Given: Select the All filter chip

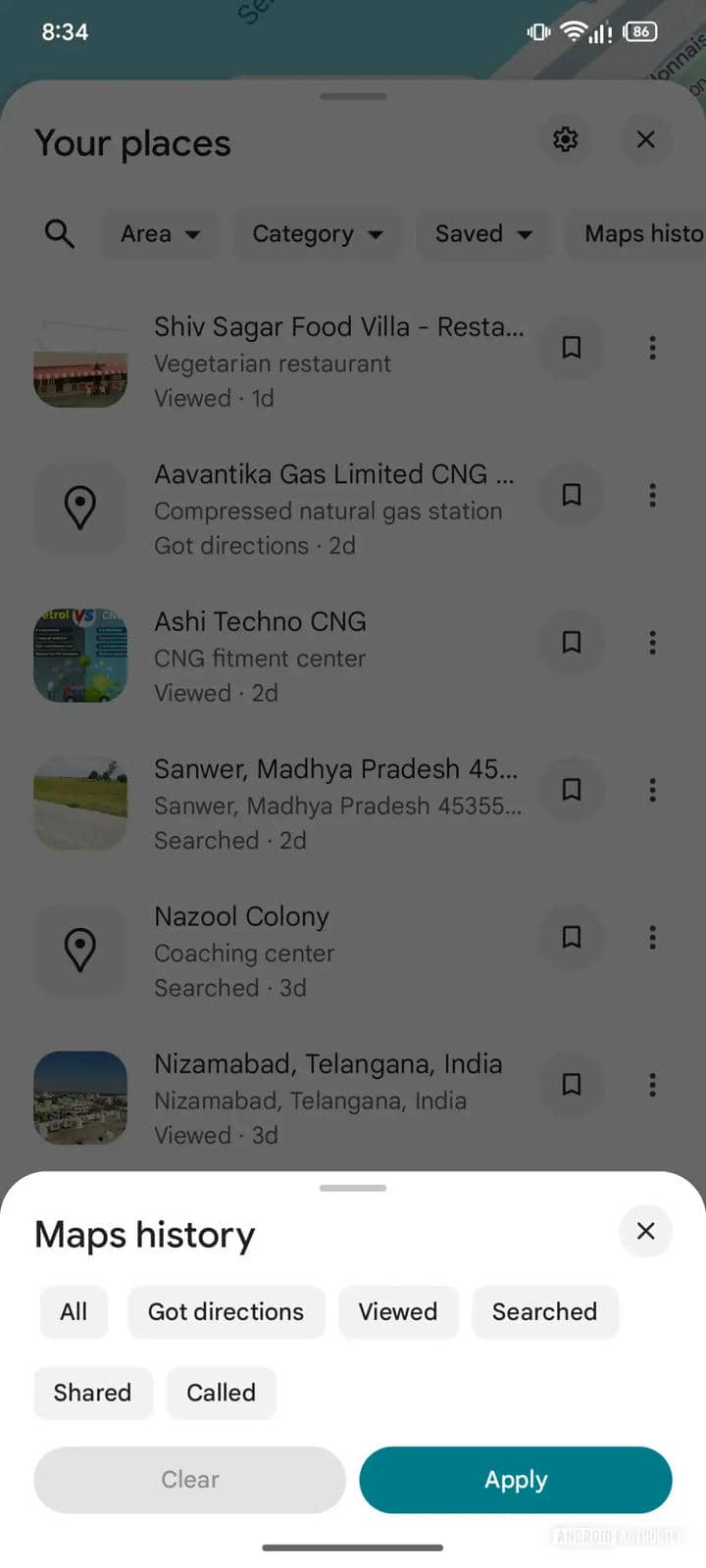Looking at the screenshot, I should [73, 1311].
